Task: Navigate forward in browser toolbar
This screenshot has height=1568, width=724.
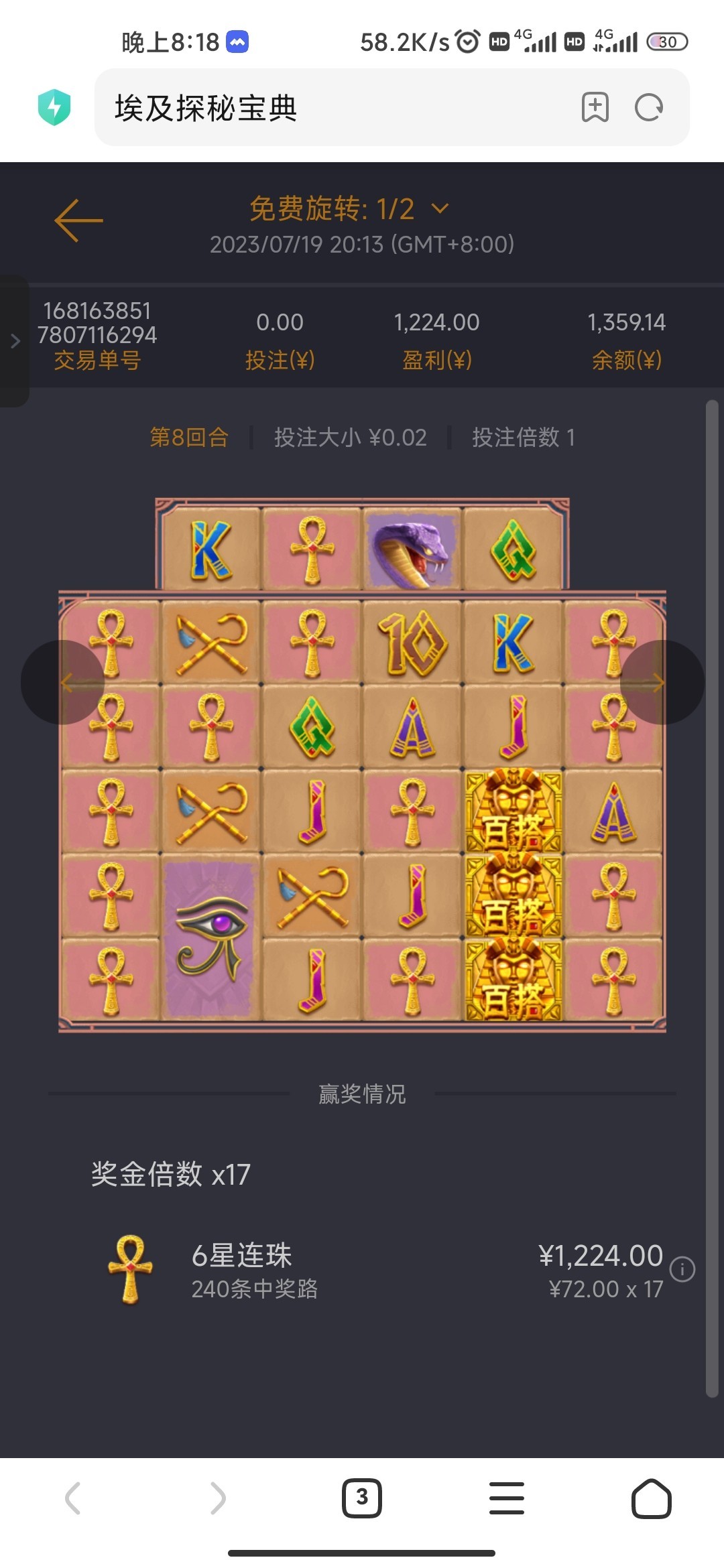Action: tap(217, 1498)
